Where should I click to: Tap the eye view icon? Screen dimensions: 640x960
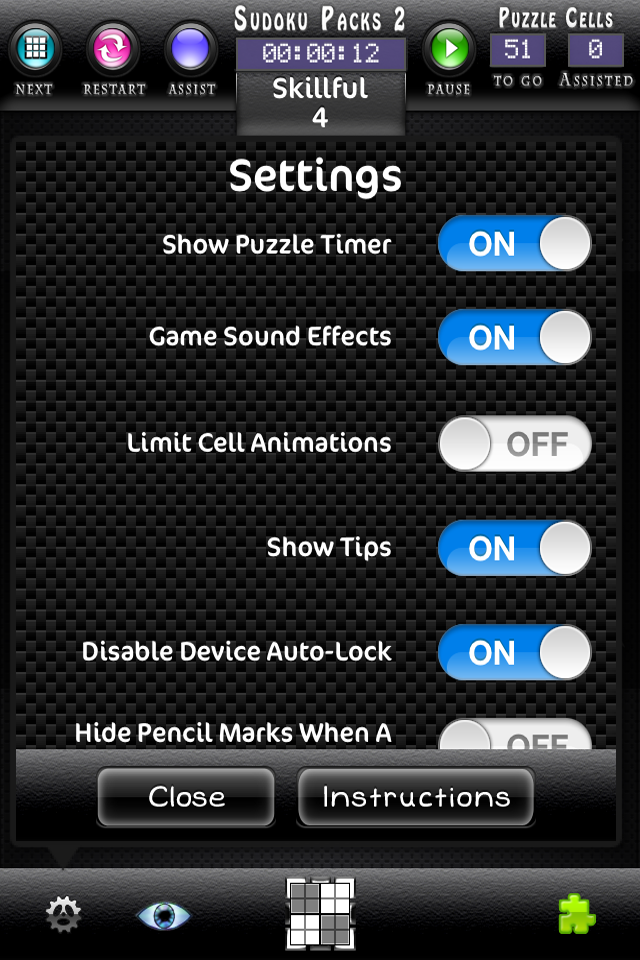point(163,915)
